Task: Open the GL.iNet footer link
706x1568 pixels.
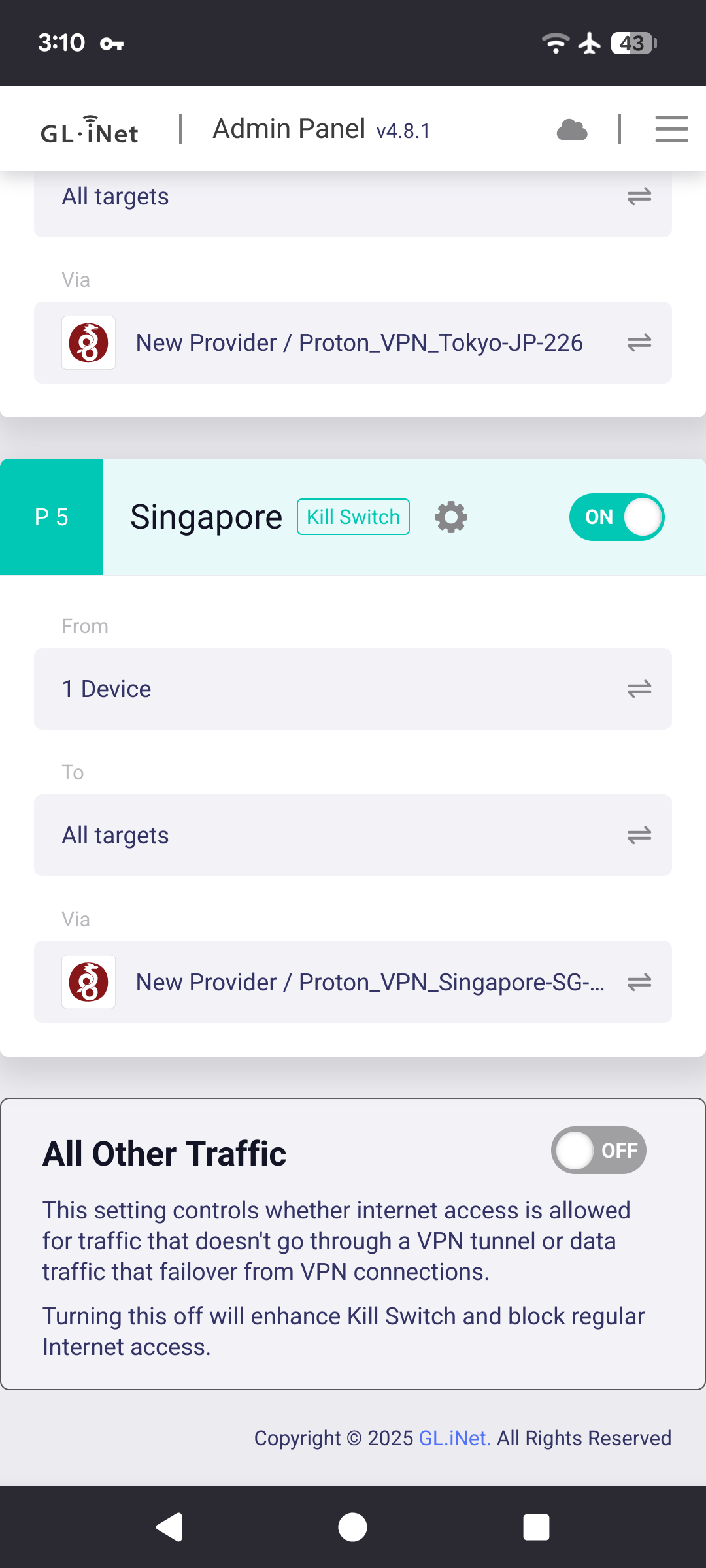Action: [x=454, y=1438]
